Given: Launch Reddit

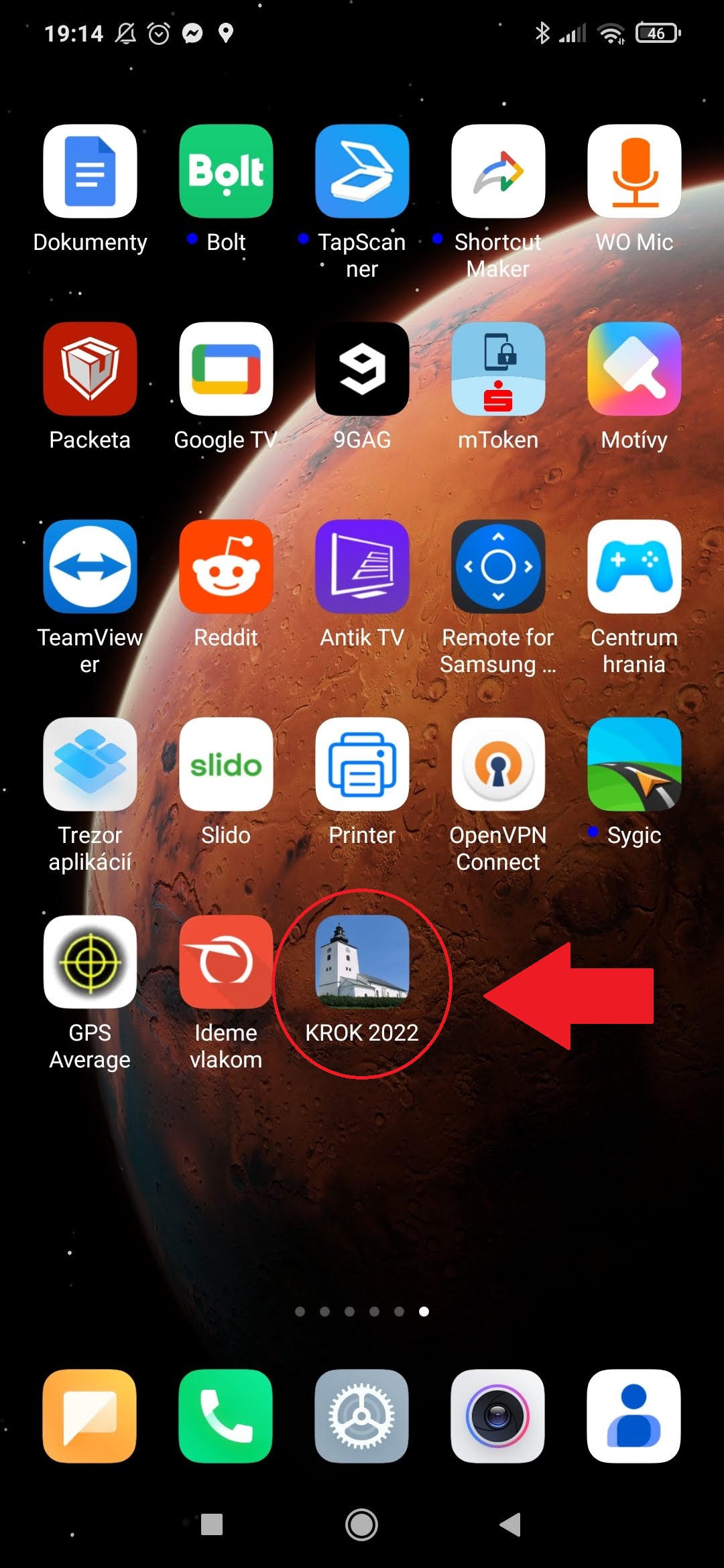Looking at the screenshot, I should [226, 567].
